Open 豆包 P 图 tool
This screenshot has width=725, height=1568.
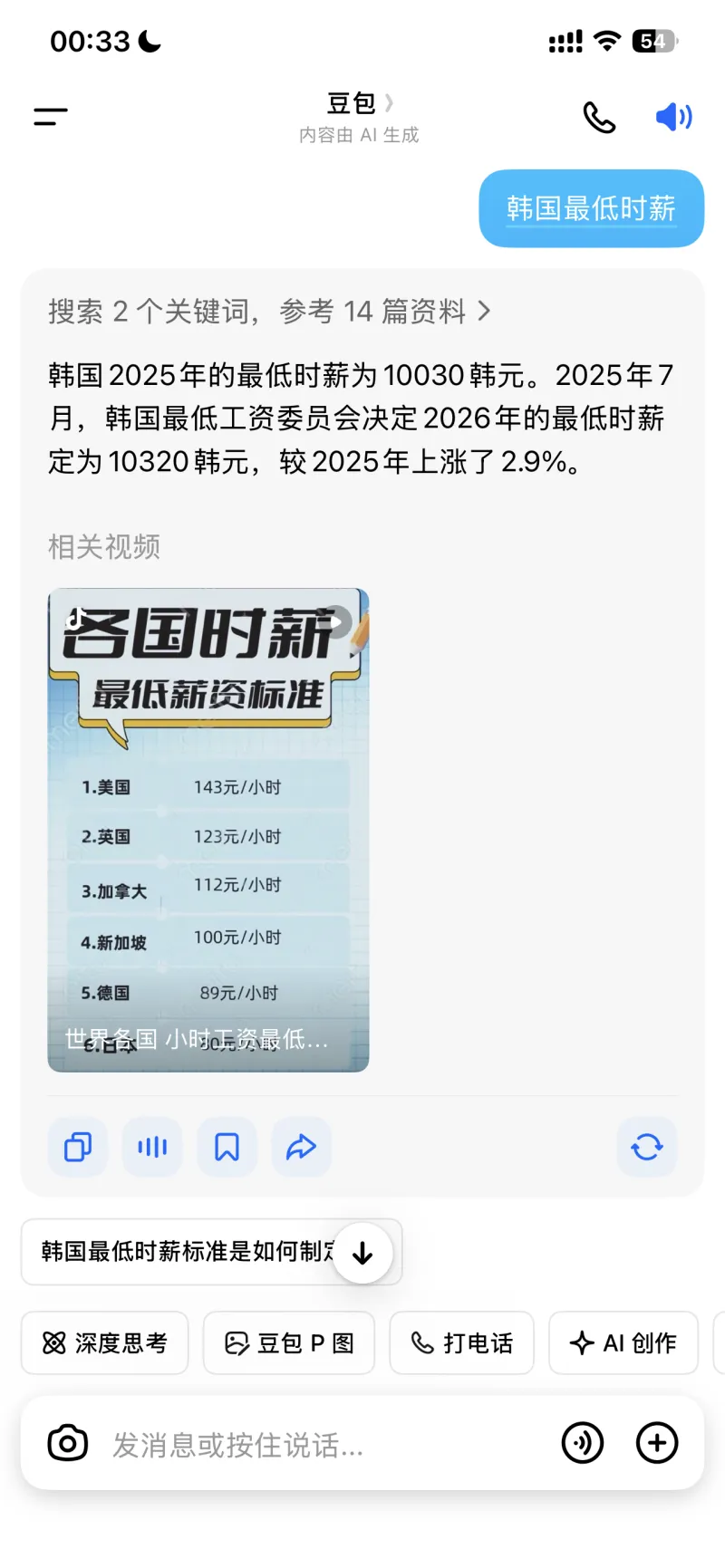point(289,1342)
